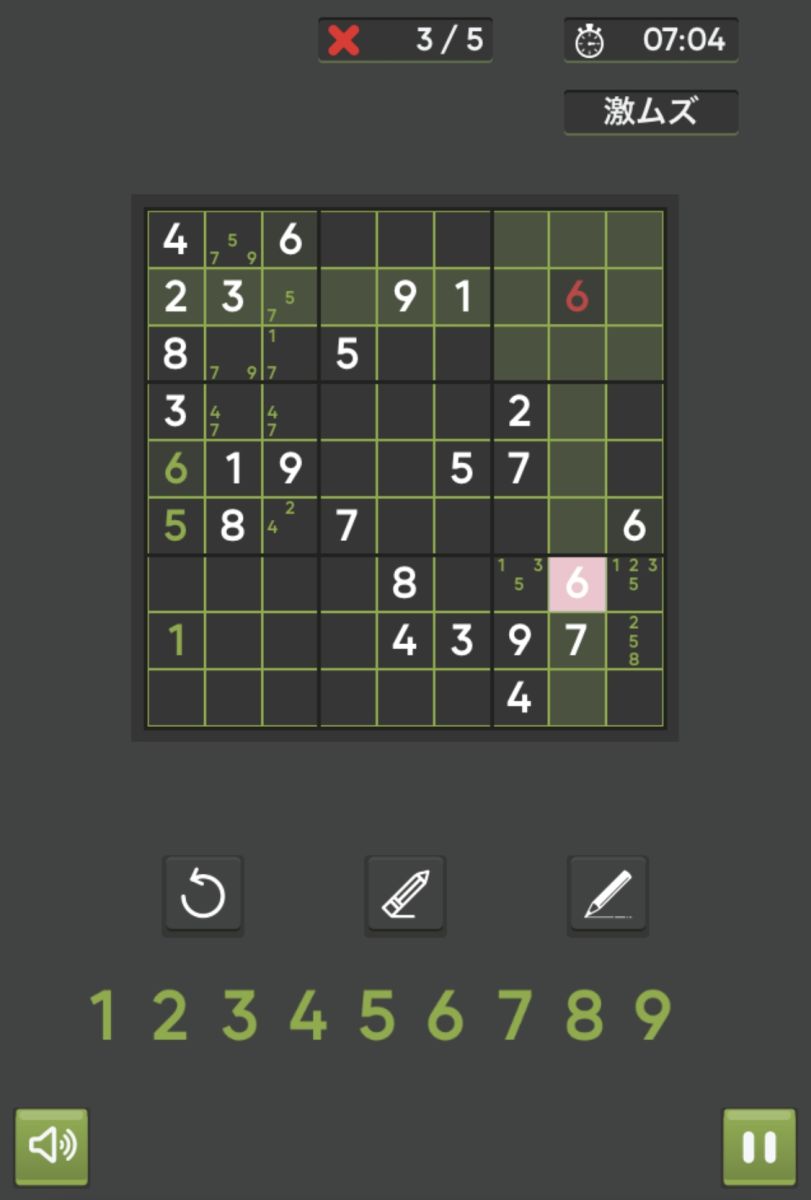Tap the eraser tool button

pos(405,895)
